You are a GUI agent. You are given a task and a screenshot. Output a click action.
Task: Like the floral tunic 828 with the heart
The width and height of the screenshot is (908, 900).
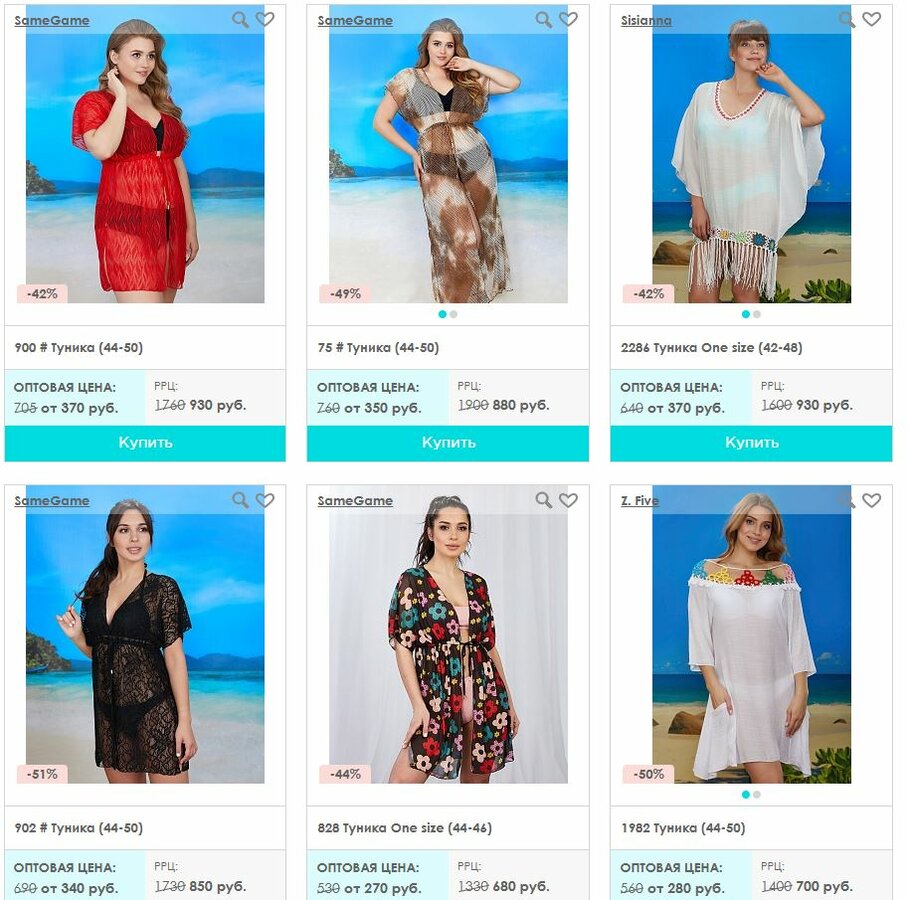click(569, 500)
